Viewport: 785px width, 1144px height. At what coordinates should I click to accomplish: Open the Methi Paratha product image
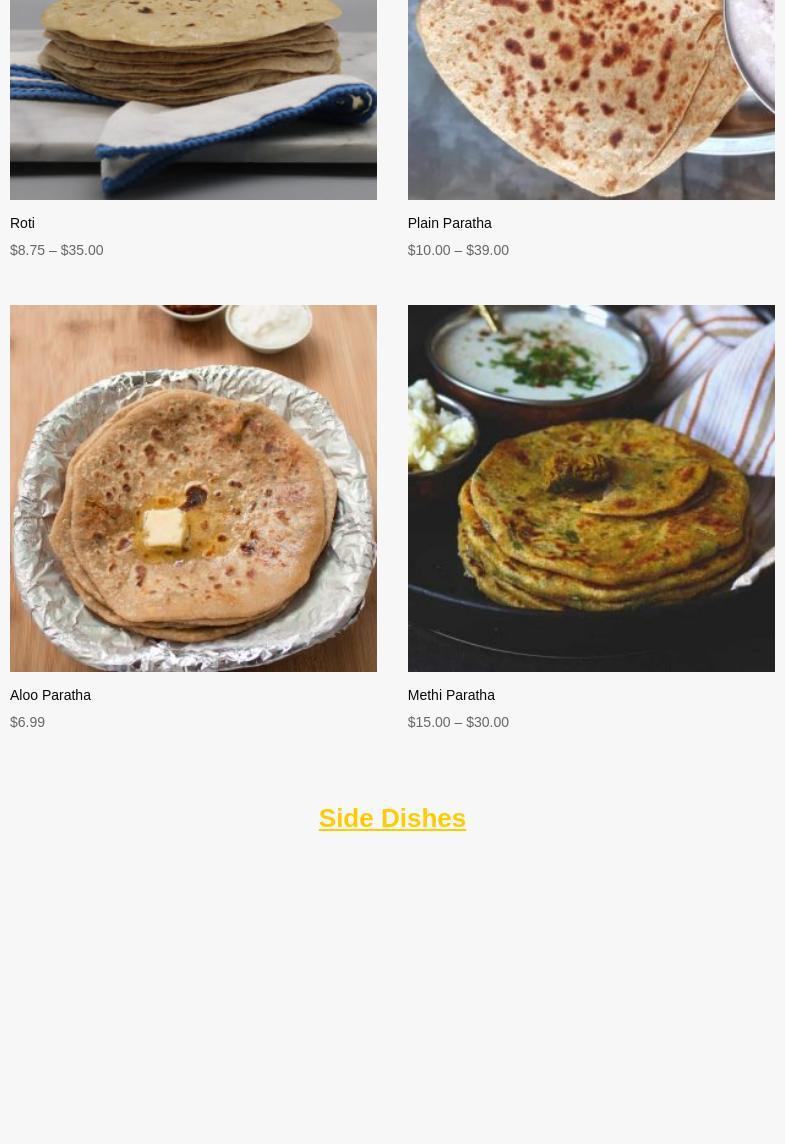[590, 488]
